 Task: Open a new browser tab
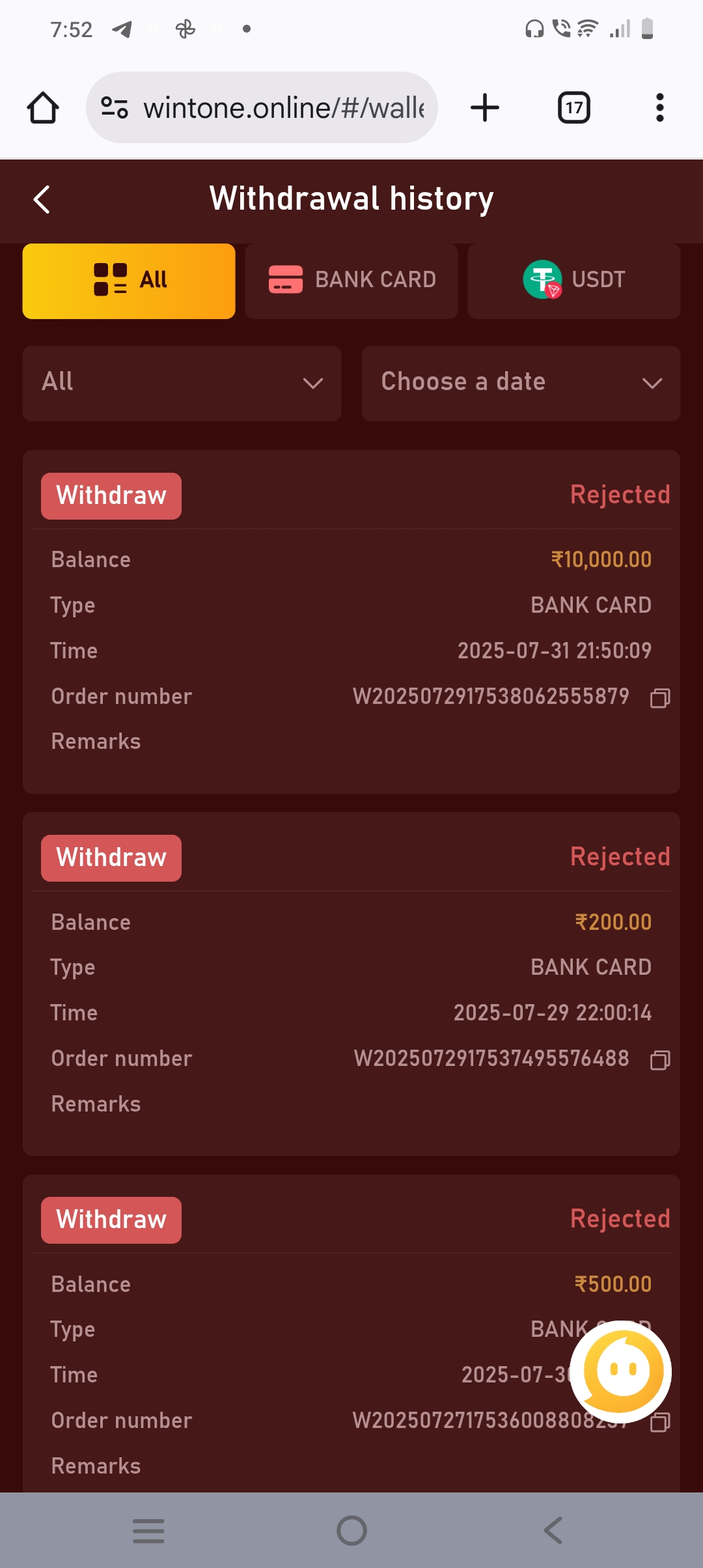click(485, 107)
